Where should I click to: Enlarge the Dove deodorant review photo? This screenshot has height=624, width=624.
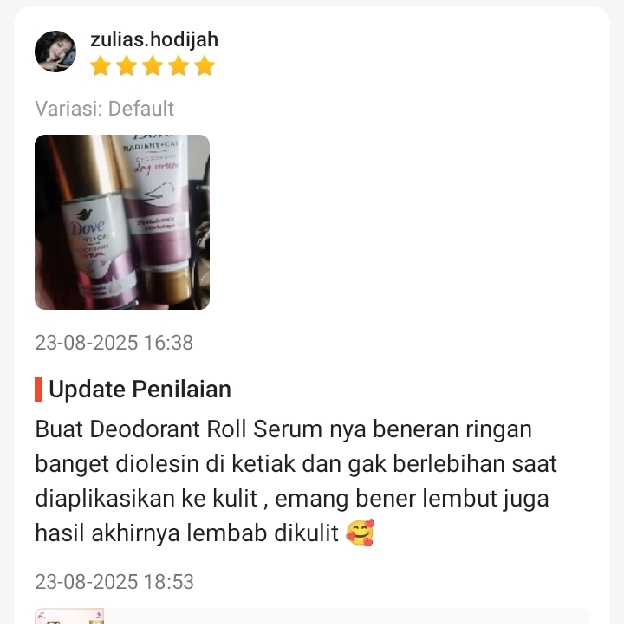coord(122,222)
